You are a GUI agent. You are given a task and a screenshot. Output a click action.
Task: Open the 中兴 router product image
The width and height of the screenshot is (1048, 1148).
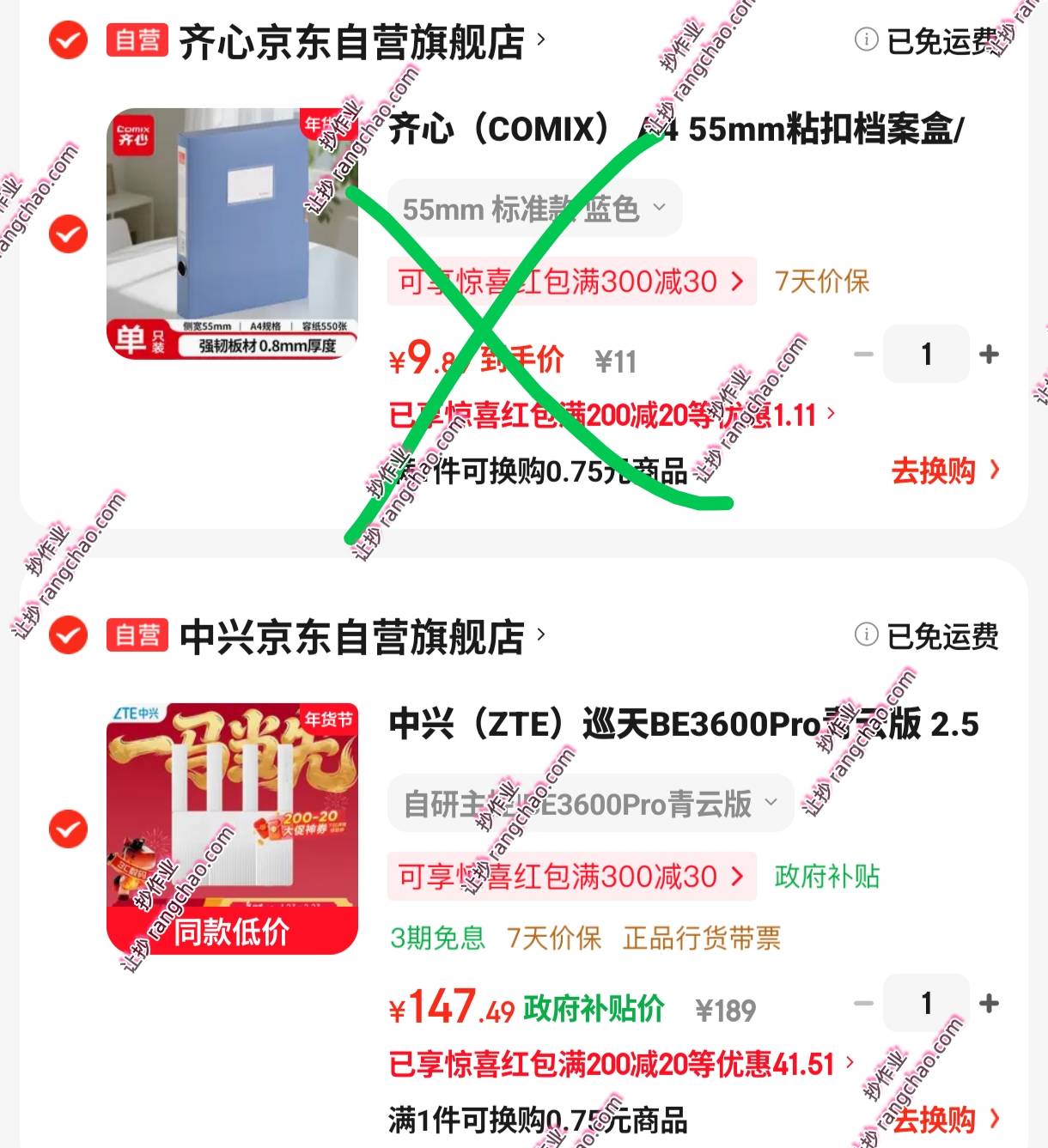pyautogui.click(x=232, y=828)
